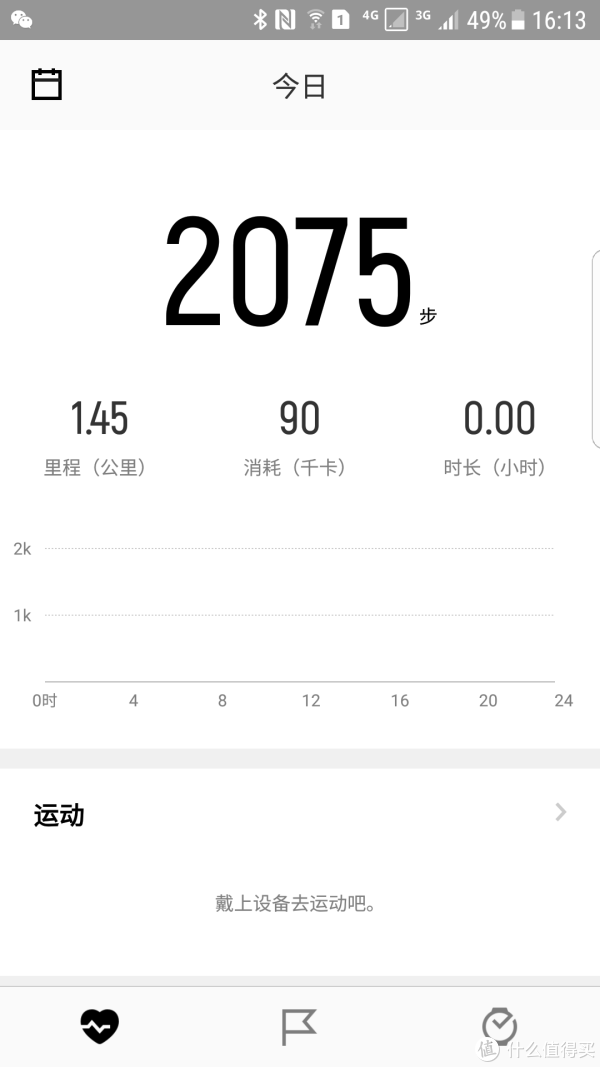The image size is (600, 1067).
Task: Switch to the heart-rate health tab
Action: (x=99, y=1026)
